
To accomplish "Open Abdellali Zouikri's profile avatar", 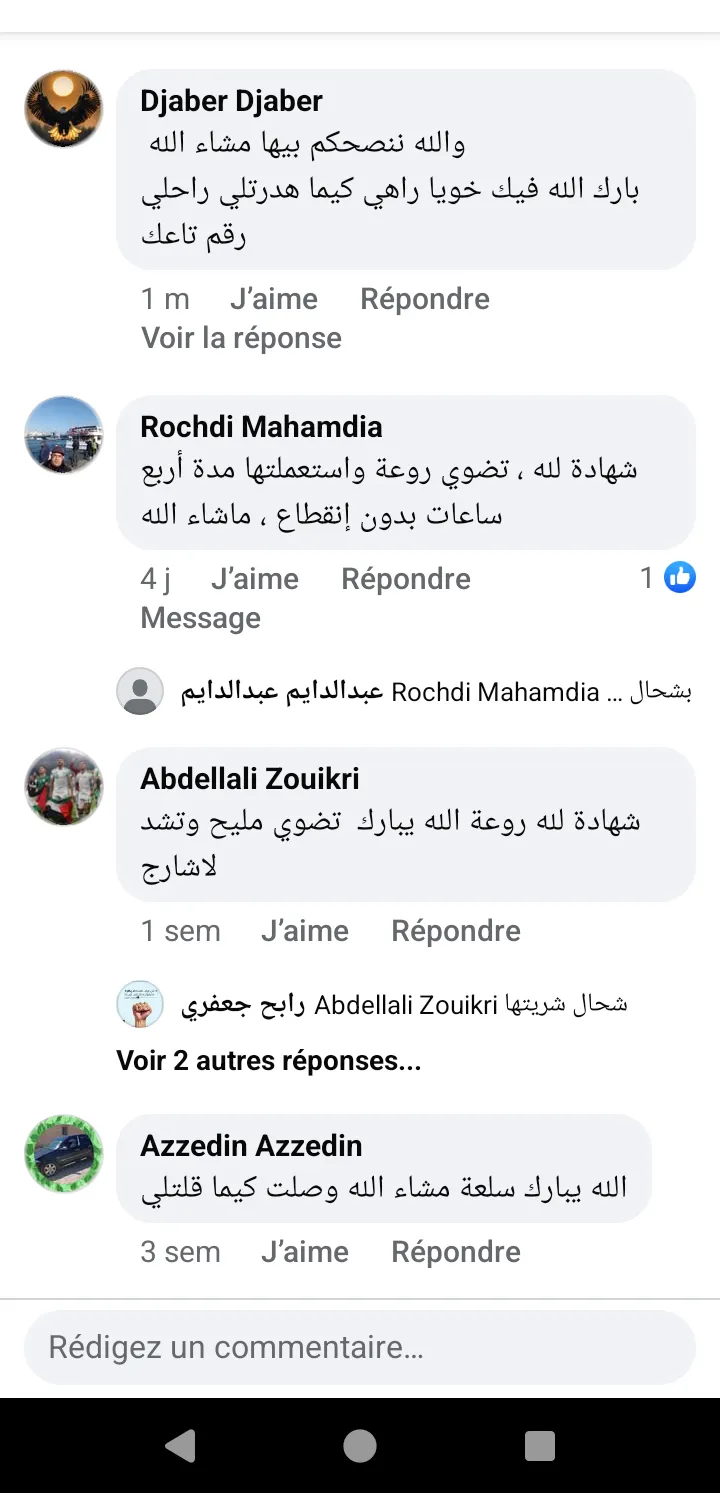I will (x=64, y=786).
